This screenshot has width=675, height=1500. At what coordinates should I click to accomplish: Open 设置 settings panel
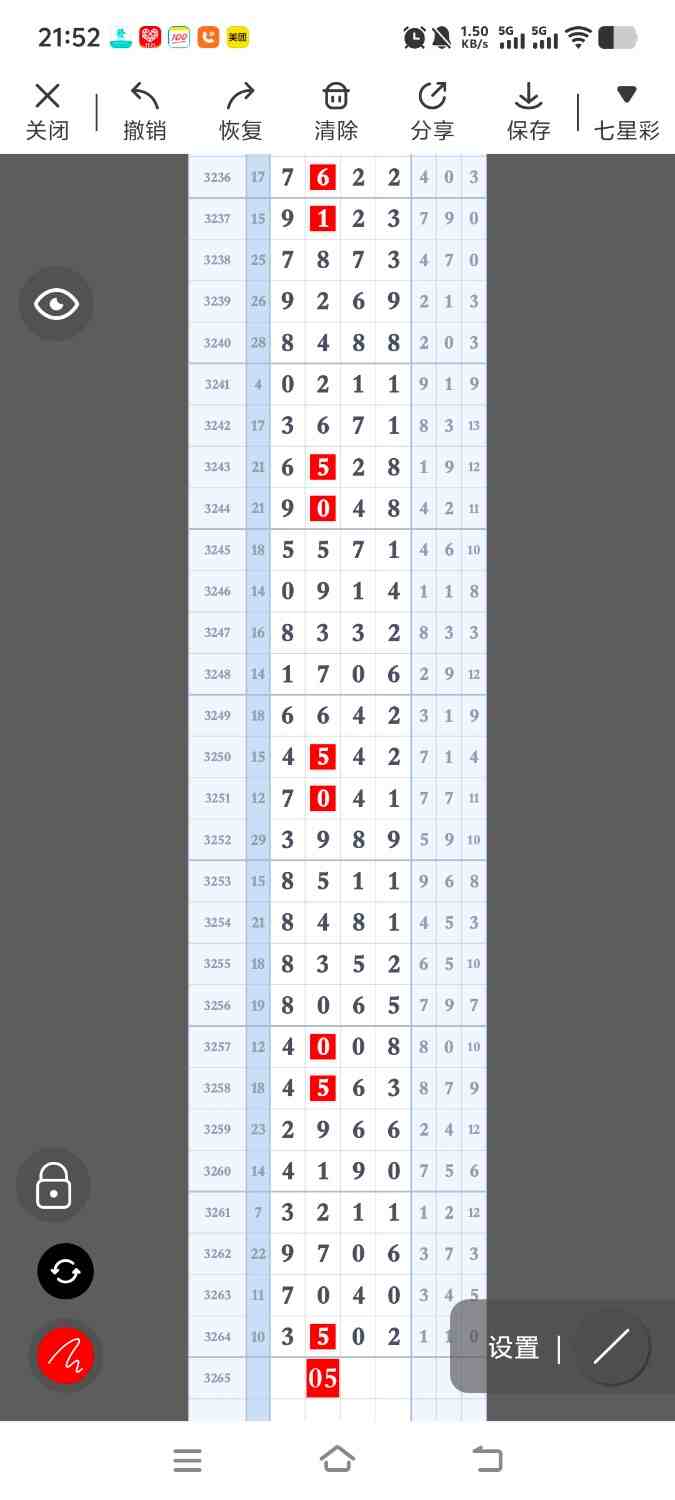pos(514,1348)
